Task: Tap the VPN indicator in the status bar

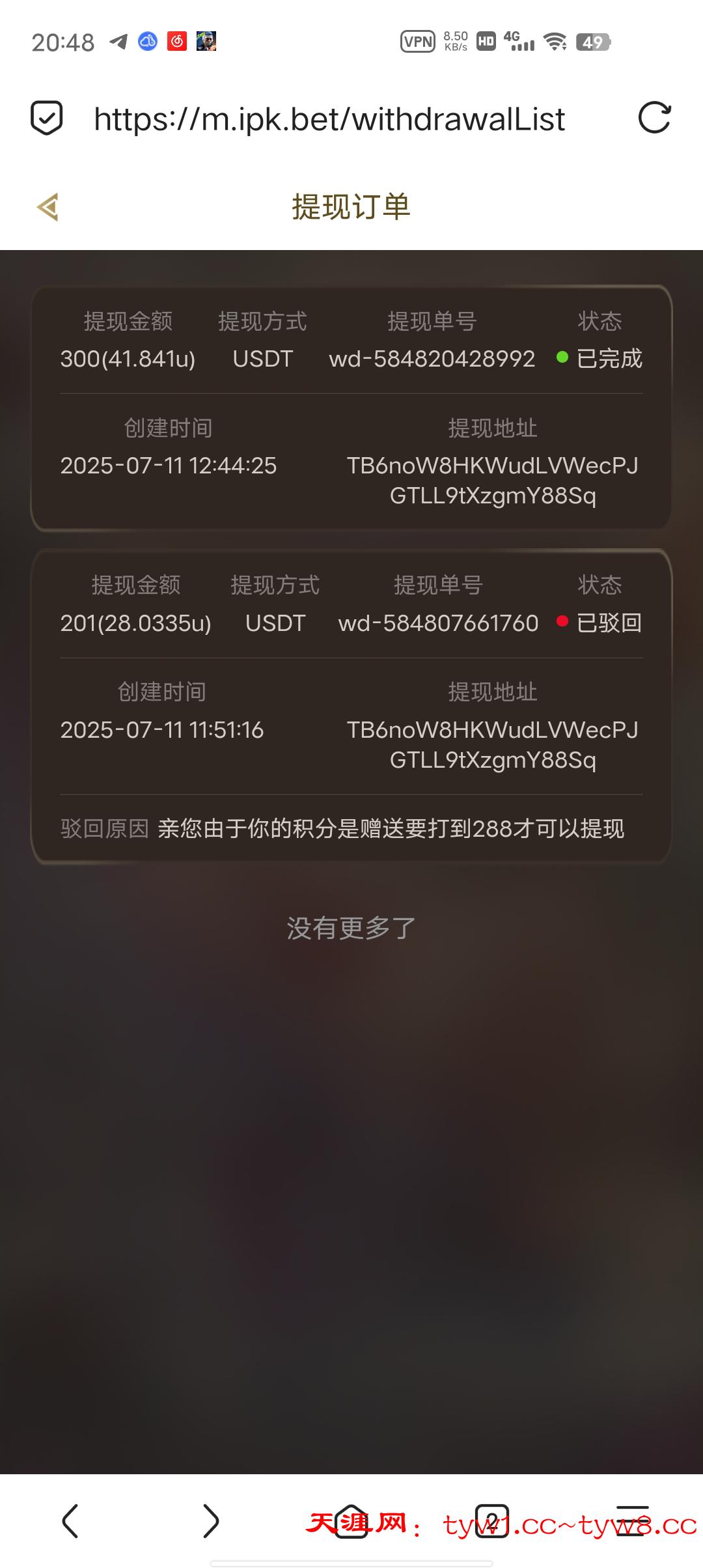Action: [x=417, y=42]
